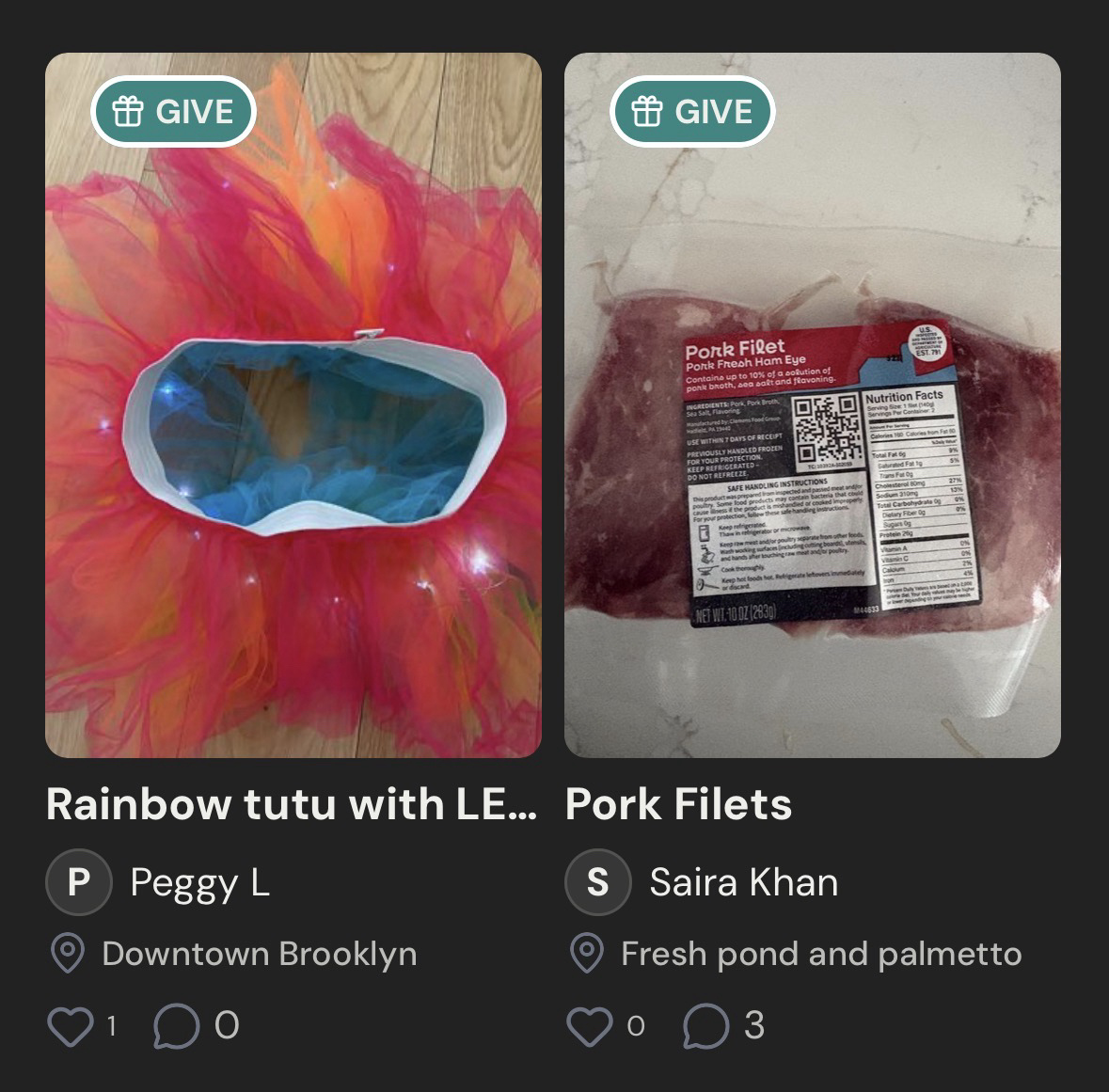
Task: View comments on the Rainbow tutu listing
Action: point(177,1026)
